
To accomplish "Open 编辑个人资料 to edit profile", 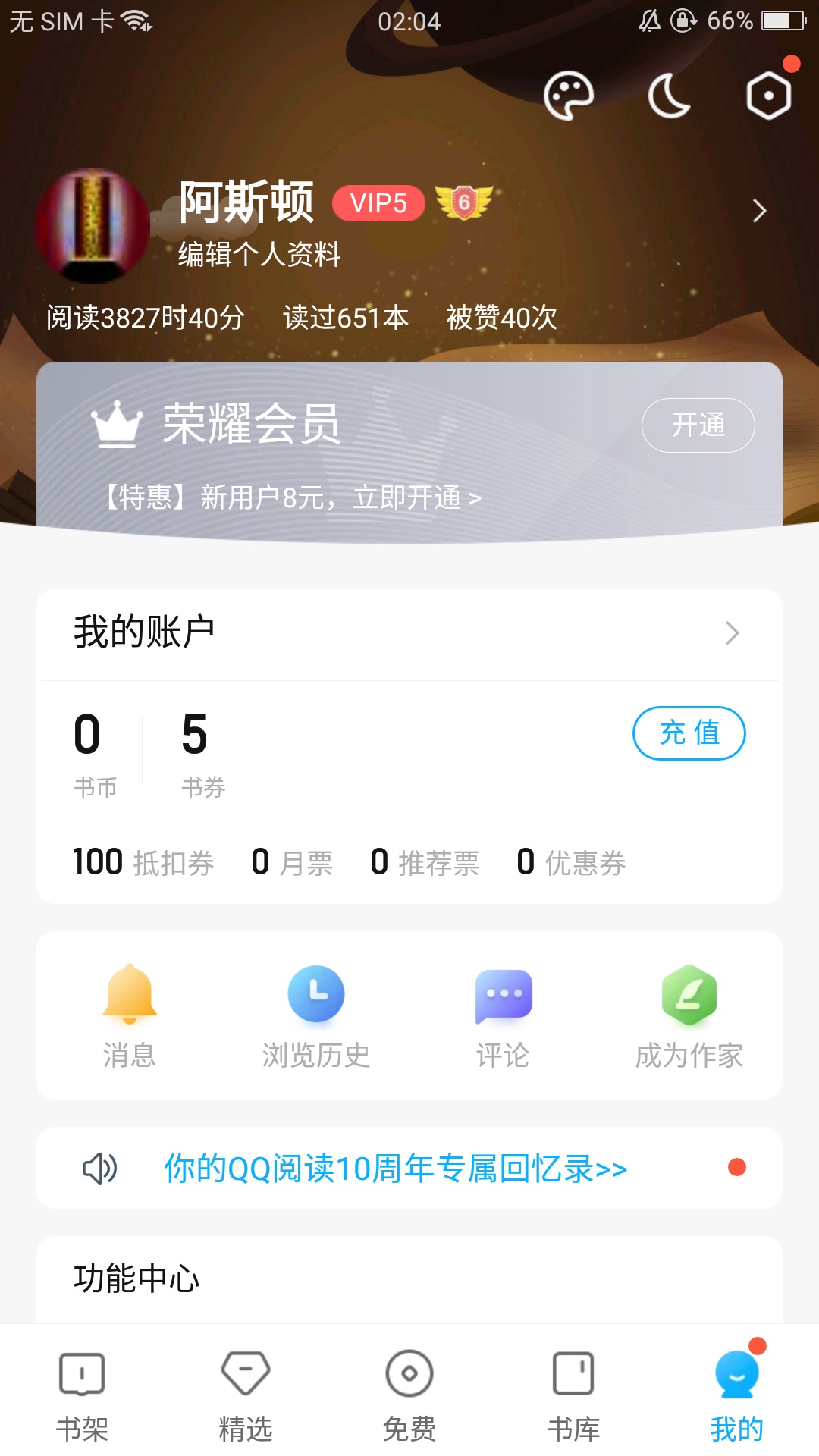I will (259, 255).
